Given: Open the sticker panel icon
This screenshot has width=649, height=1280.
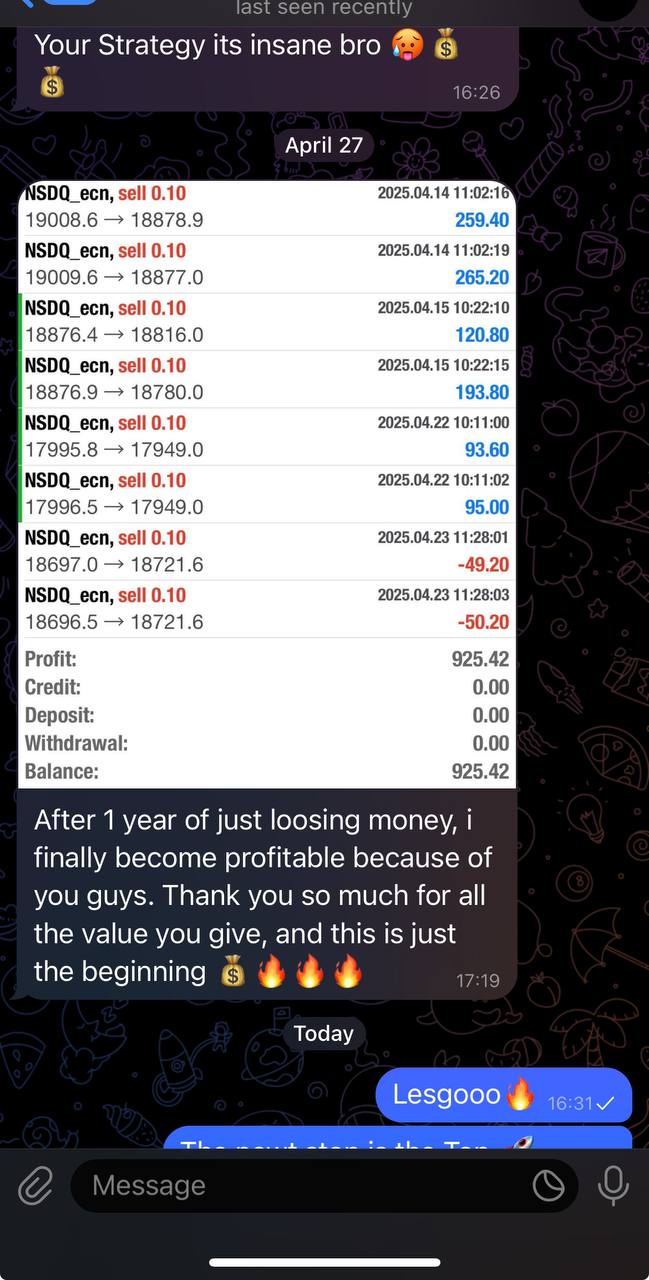Looking at the screenshot, I should click(x=548, y=1186).
